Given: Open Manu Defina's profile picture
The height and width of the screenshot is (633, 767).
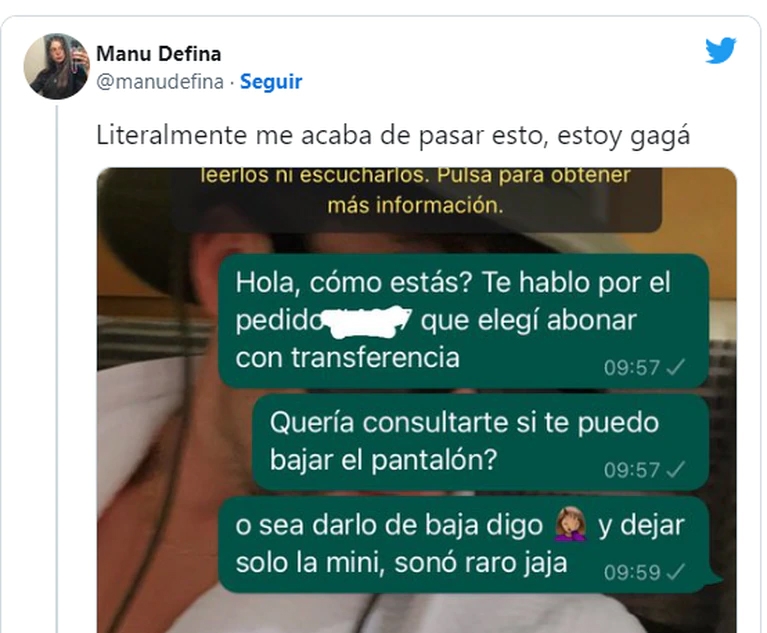Looking at the screenshot, I should click(56, 66).
